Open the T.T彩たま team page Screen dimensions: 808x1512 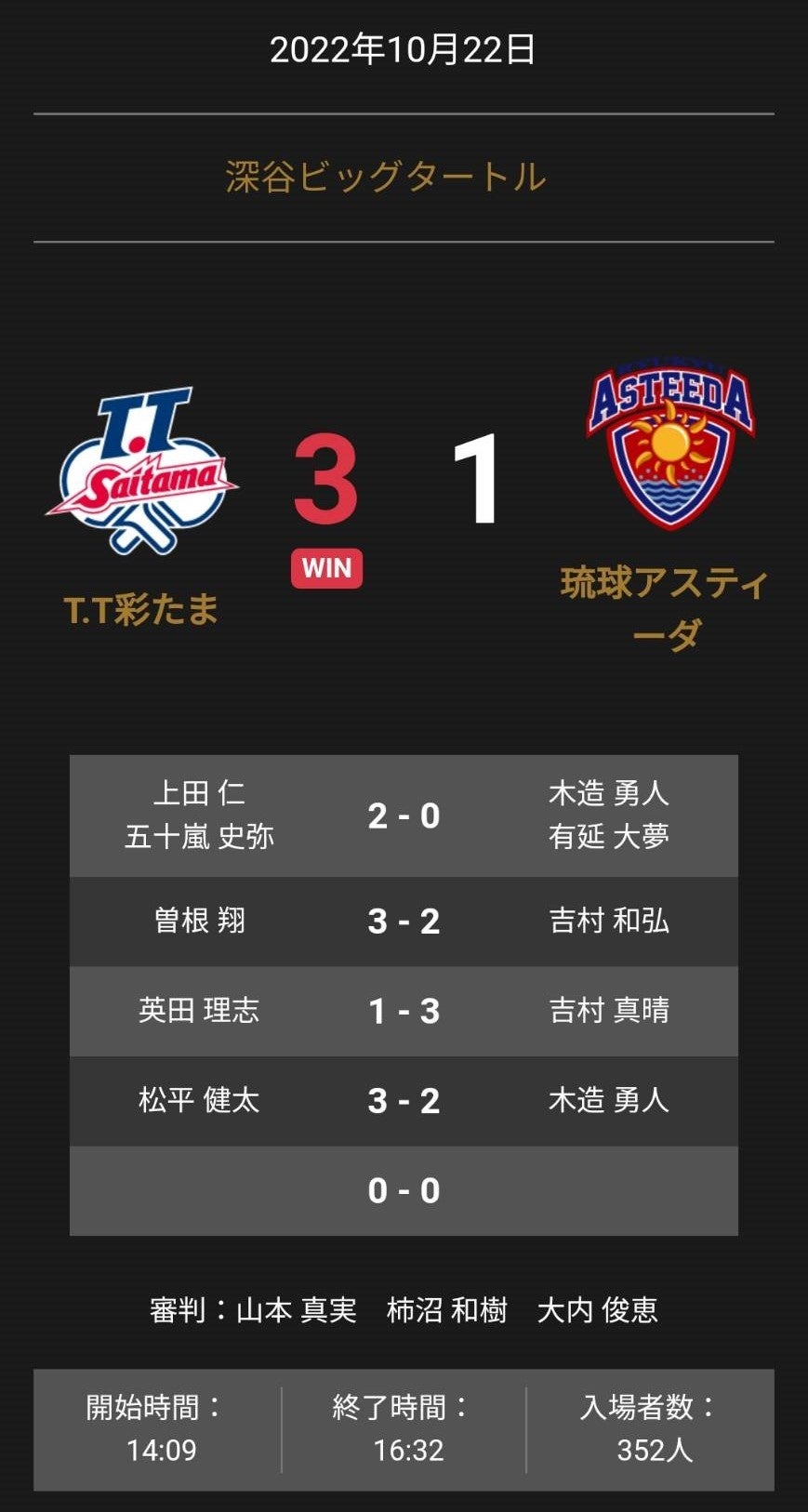[141, 609]
